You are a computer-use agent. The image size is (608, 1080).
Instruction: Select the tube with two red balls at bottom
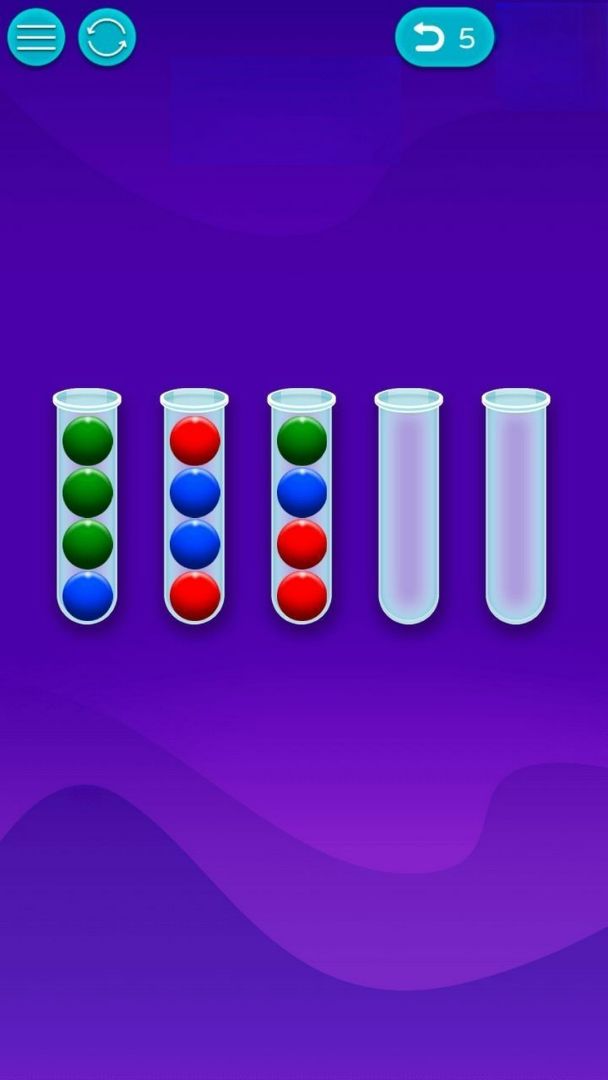click(301, 508)
